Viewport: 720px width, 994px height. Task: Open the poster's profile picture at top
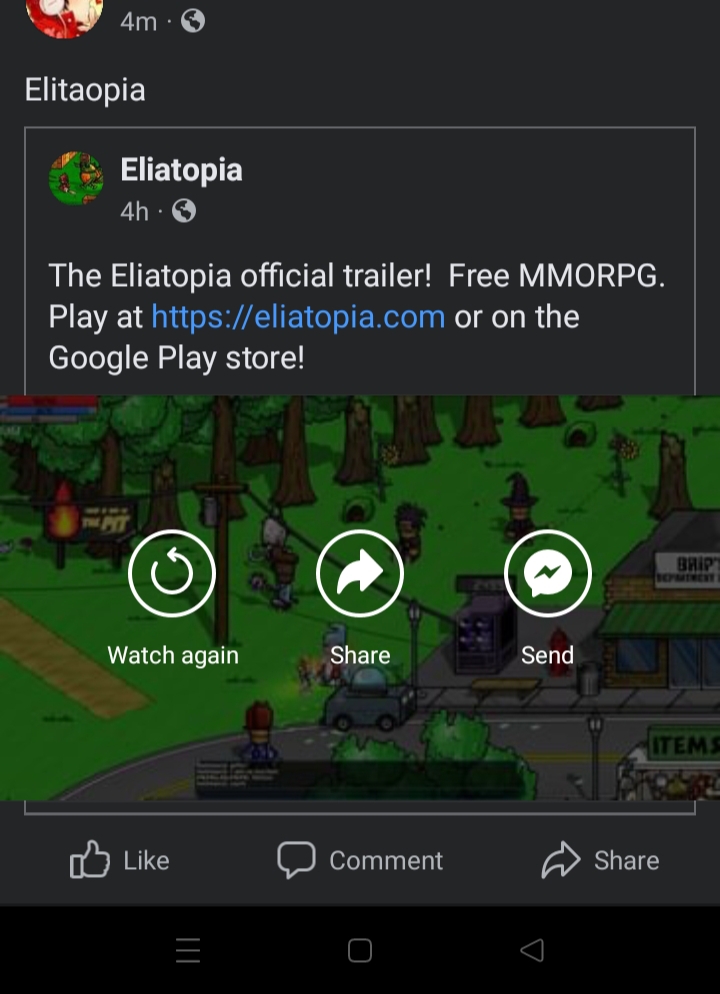[x=64, y=15]
